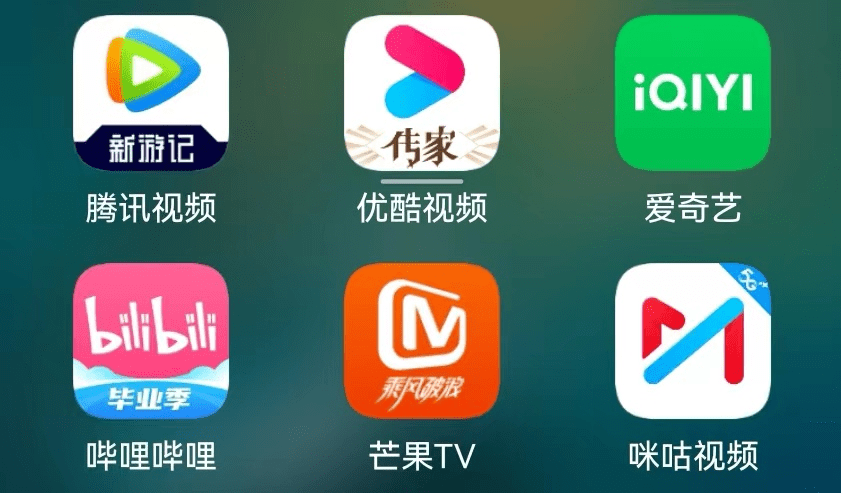The width and height of the screenshot is (841, 493).
Task: Launch the 哔哩哔哩 app
Action: 151,340
